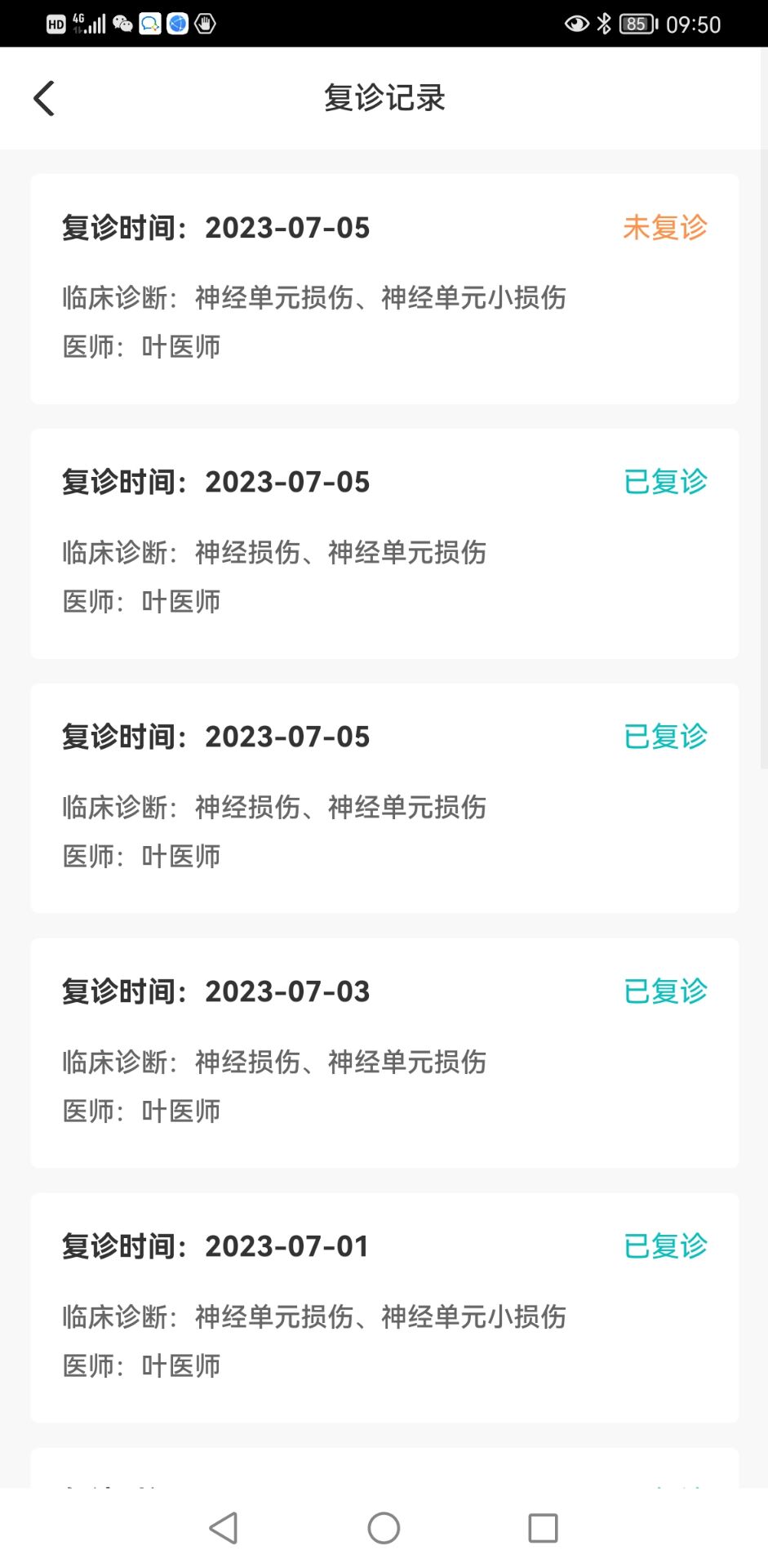
Task: Tap the 复诊记录 title
Action: click(x=384, y=97)
